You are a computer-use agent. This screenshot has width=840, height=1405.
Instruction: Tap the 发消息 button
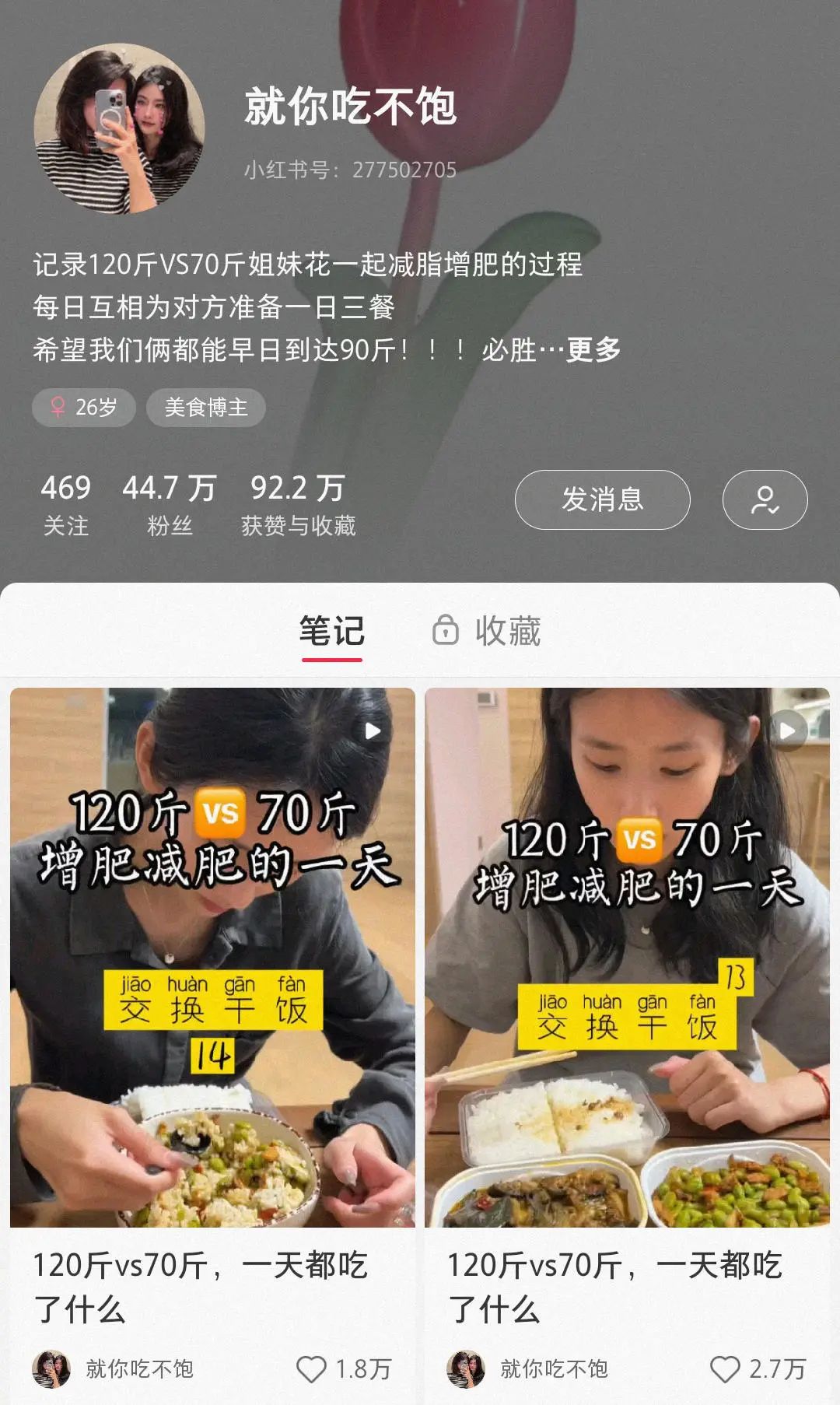point(602,499)
